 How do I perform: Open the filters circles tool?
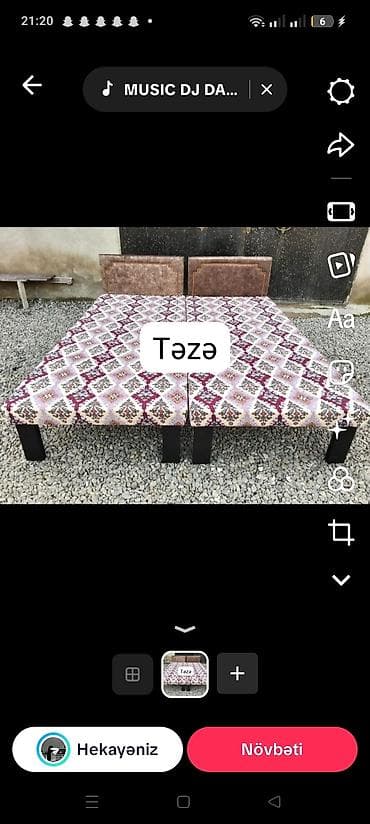click(341, 479)
